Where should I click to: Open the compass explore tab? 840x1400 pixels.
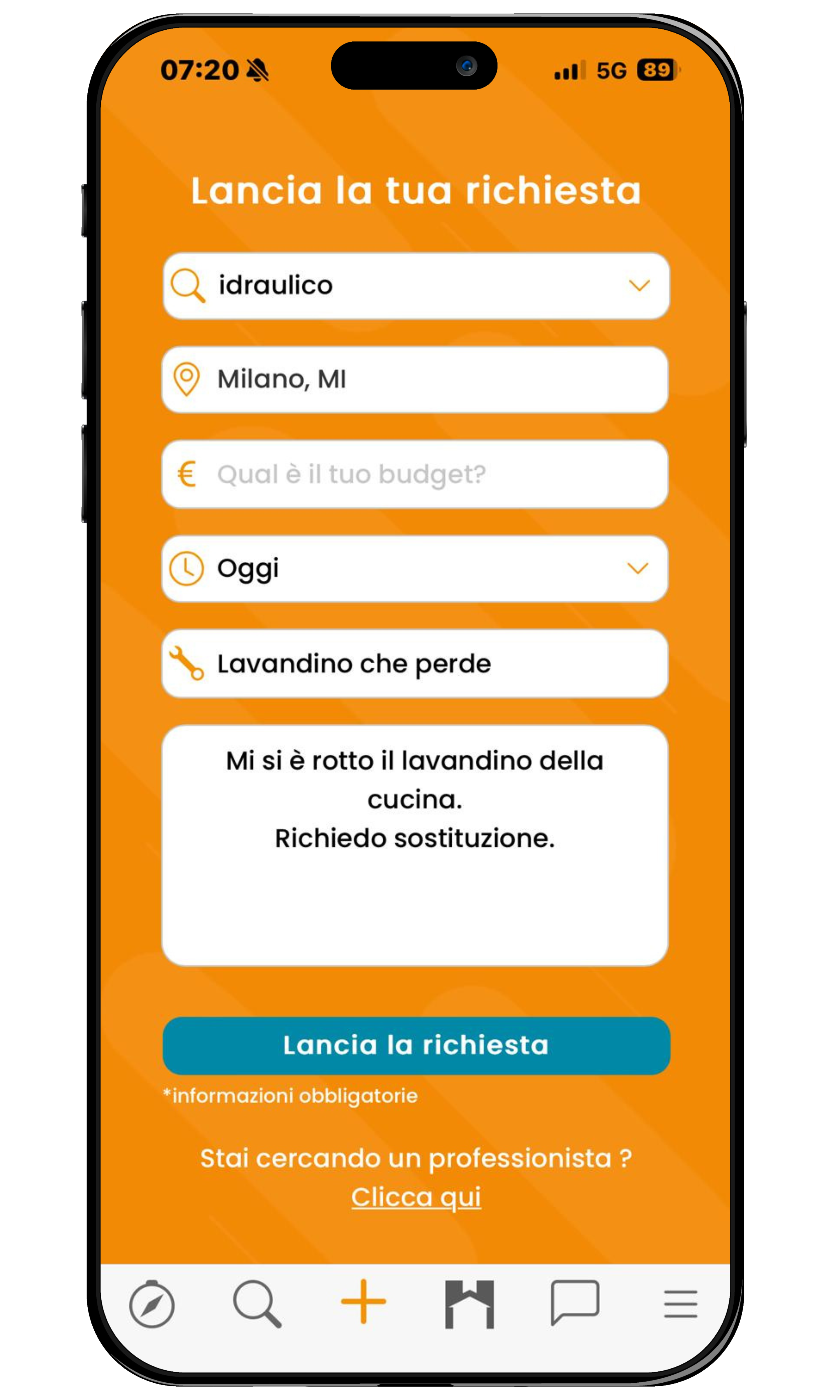pos(152,1304)
